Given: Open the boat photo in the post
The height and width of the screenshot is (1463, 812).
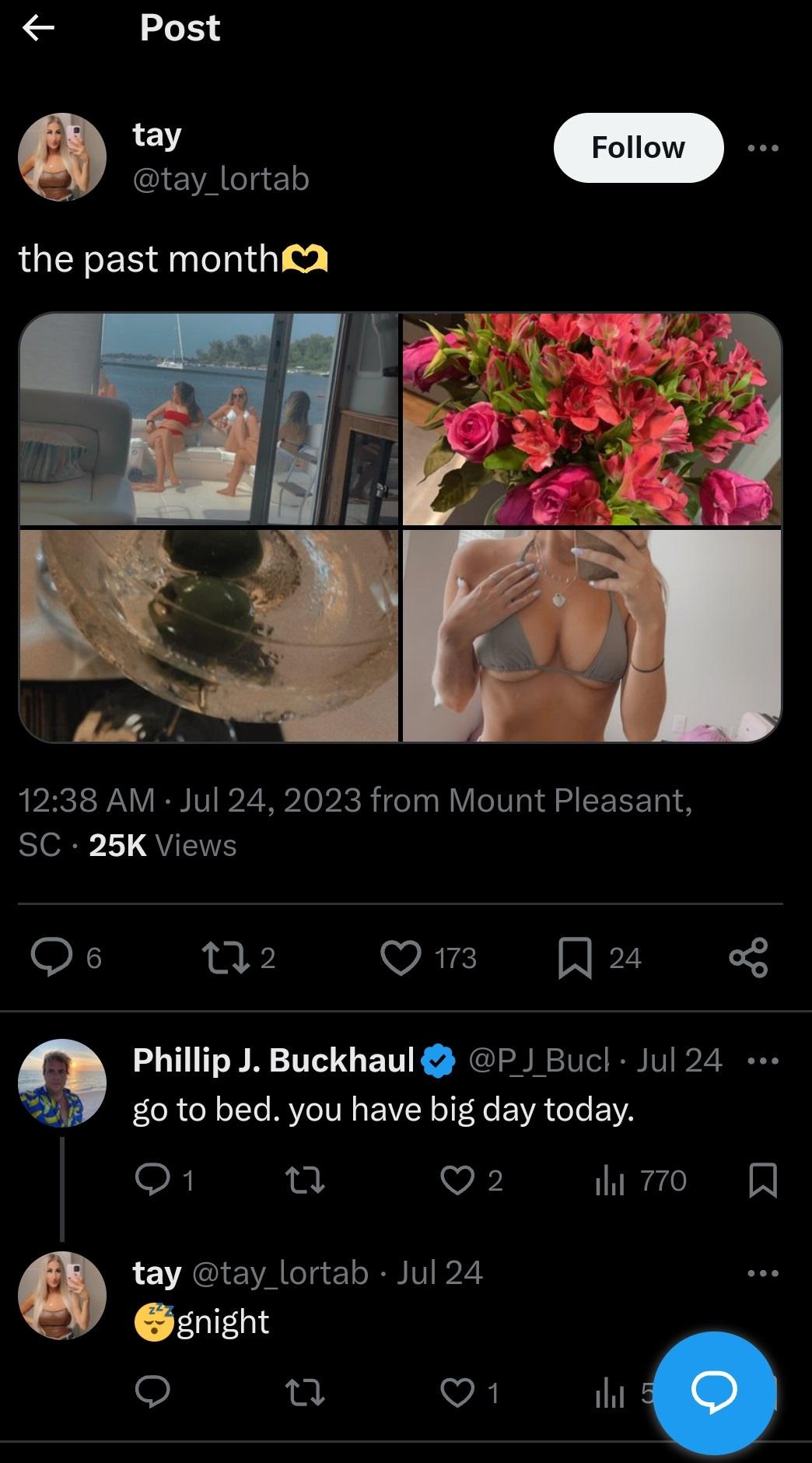Looking at the screenshot, I should pyautogui.click(x=208, y=419).
